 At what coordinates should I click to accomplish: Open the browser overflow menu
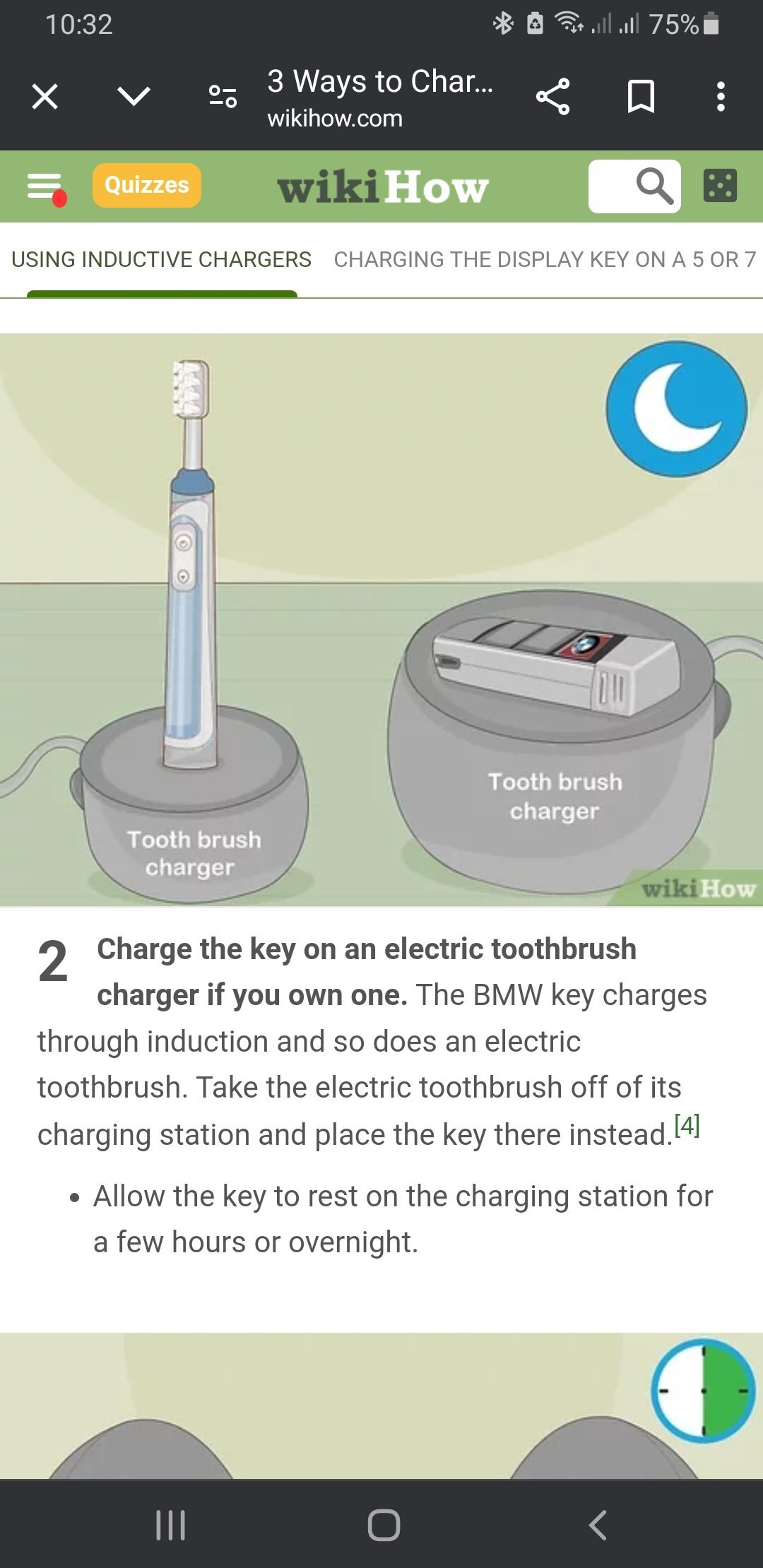pyautogui.click(x=721, y=96)
